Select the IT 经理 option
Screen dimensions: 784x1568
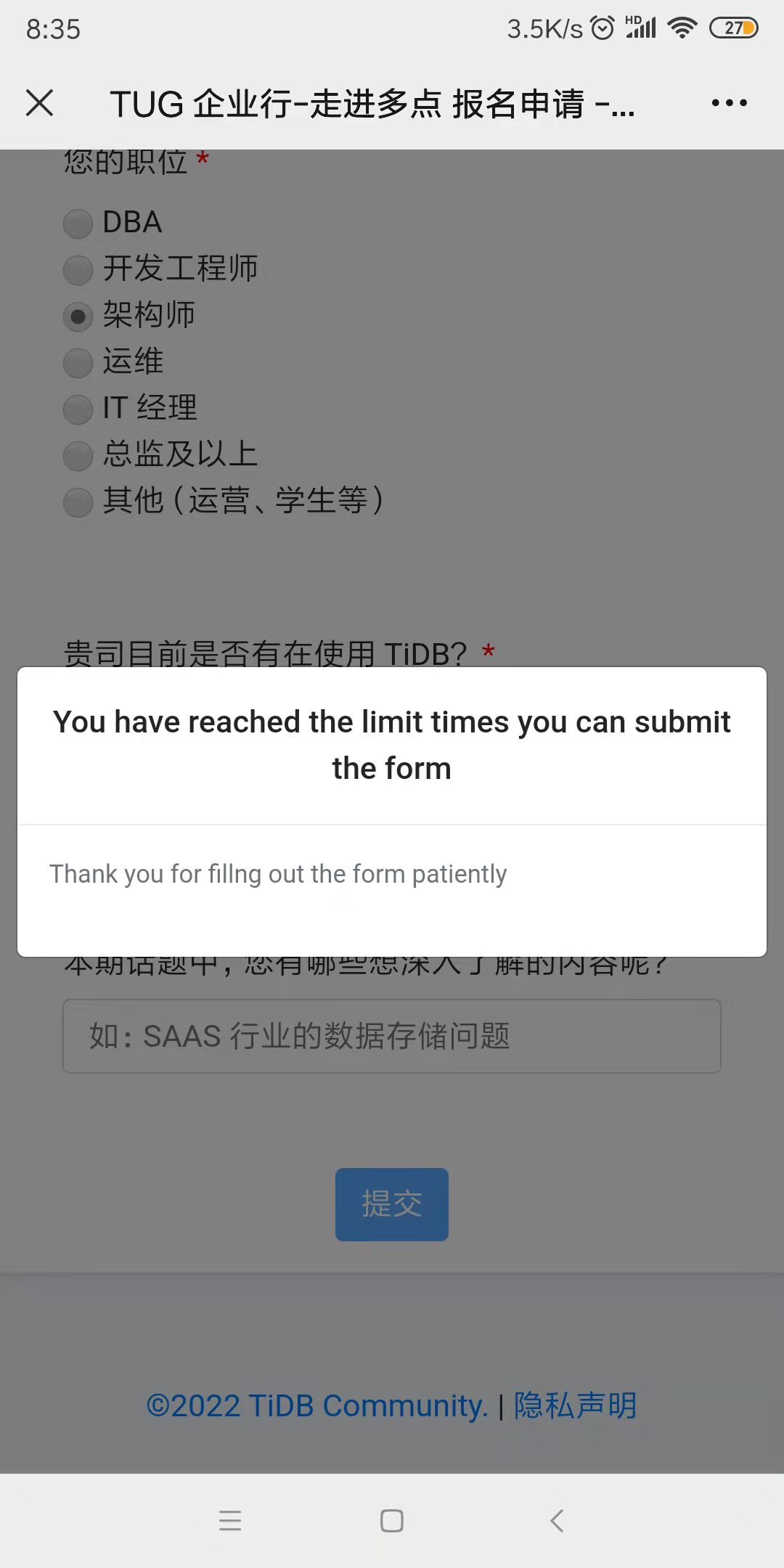[78, 409]
